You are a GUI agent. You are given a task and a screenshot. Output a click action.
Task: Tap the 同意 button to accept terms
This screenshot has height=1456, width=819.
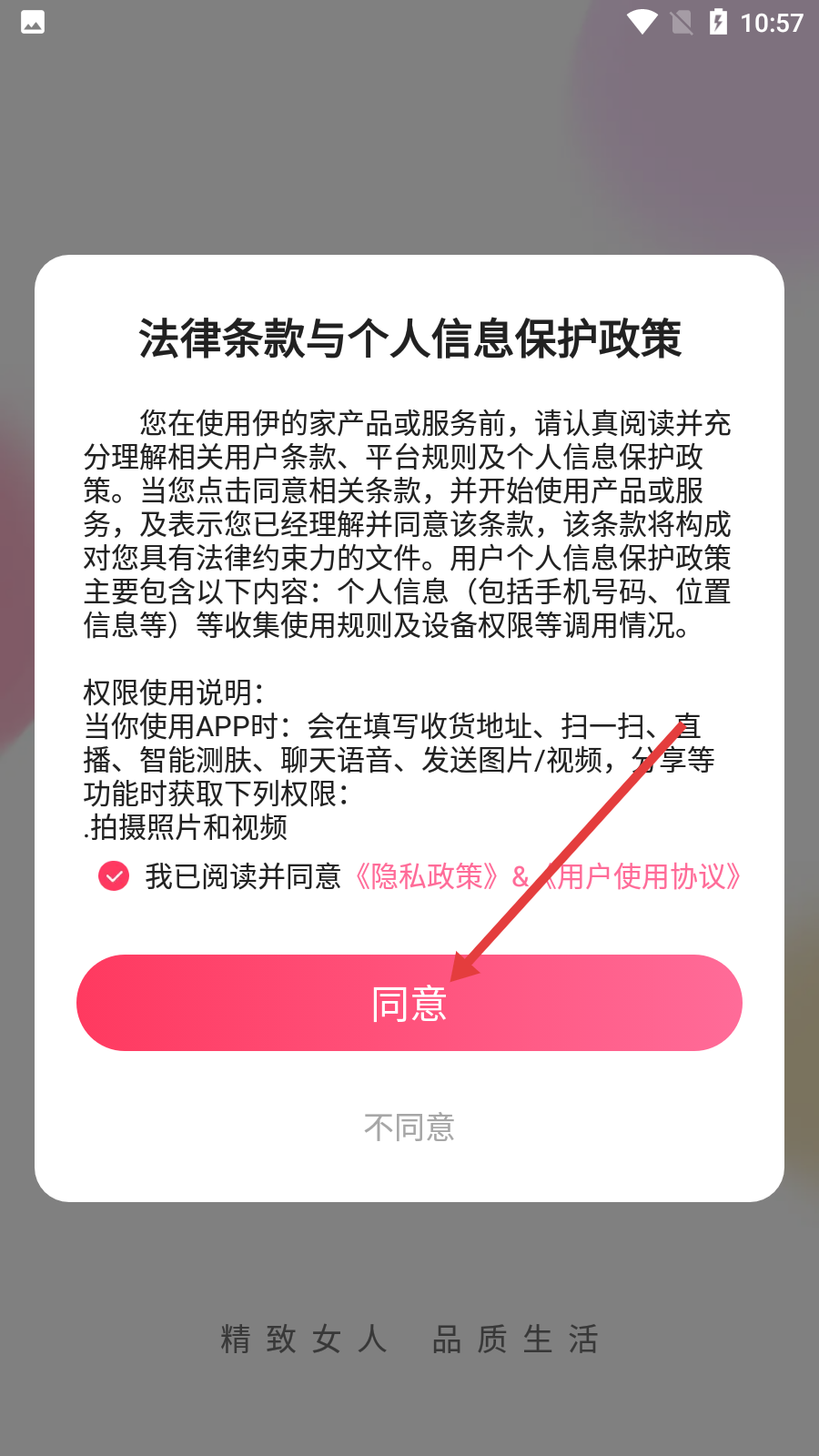pyautogui.click(x=409, y=1003)
